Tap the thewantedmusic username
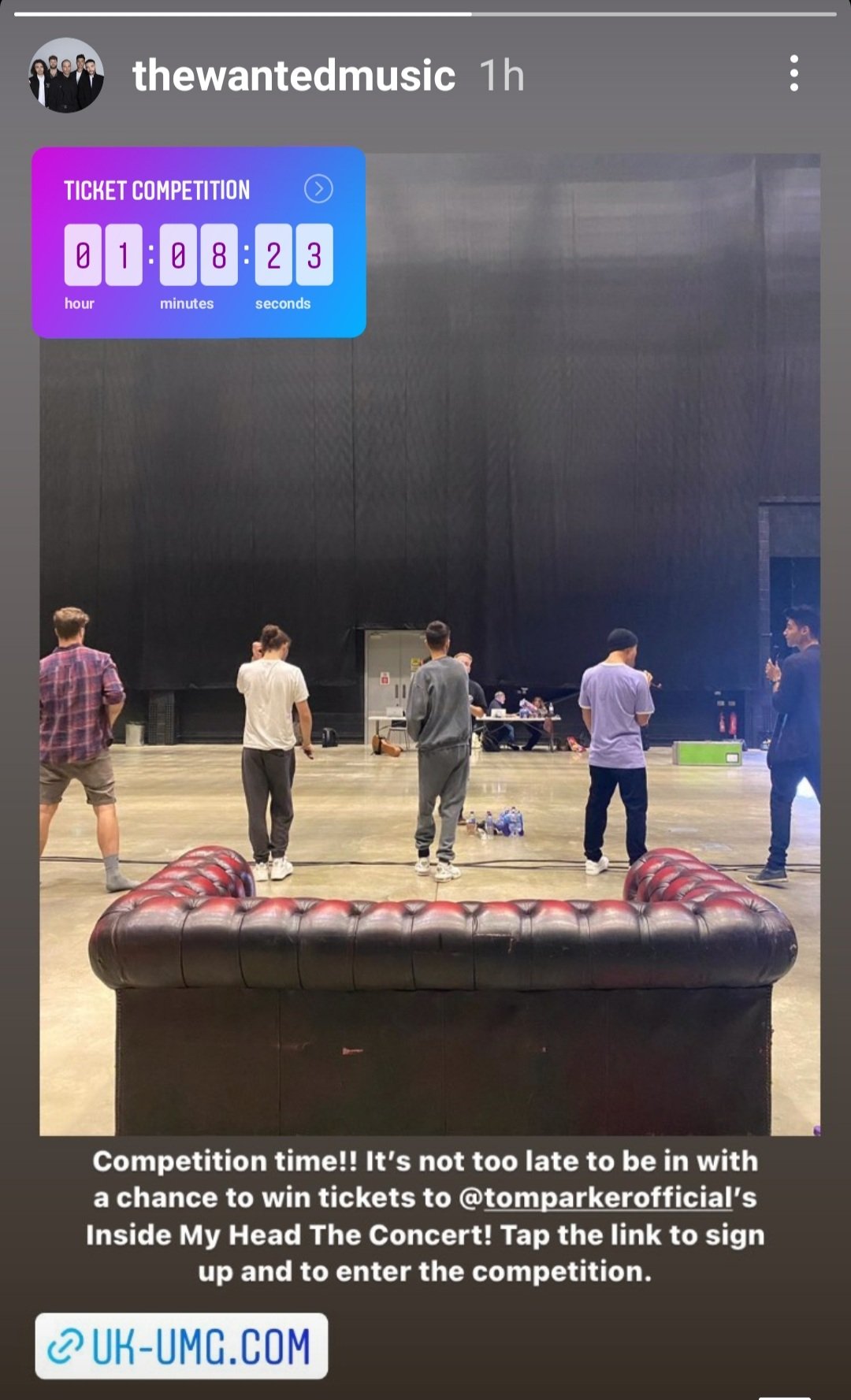The width and height of the screenshot is (851, 1400). pyautogui.click(x=293, y=76)
